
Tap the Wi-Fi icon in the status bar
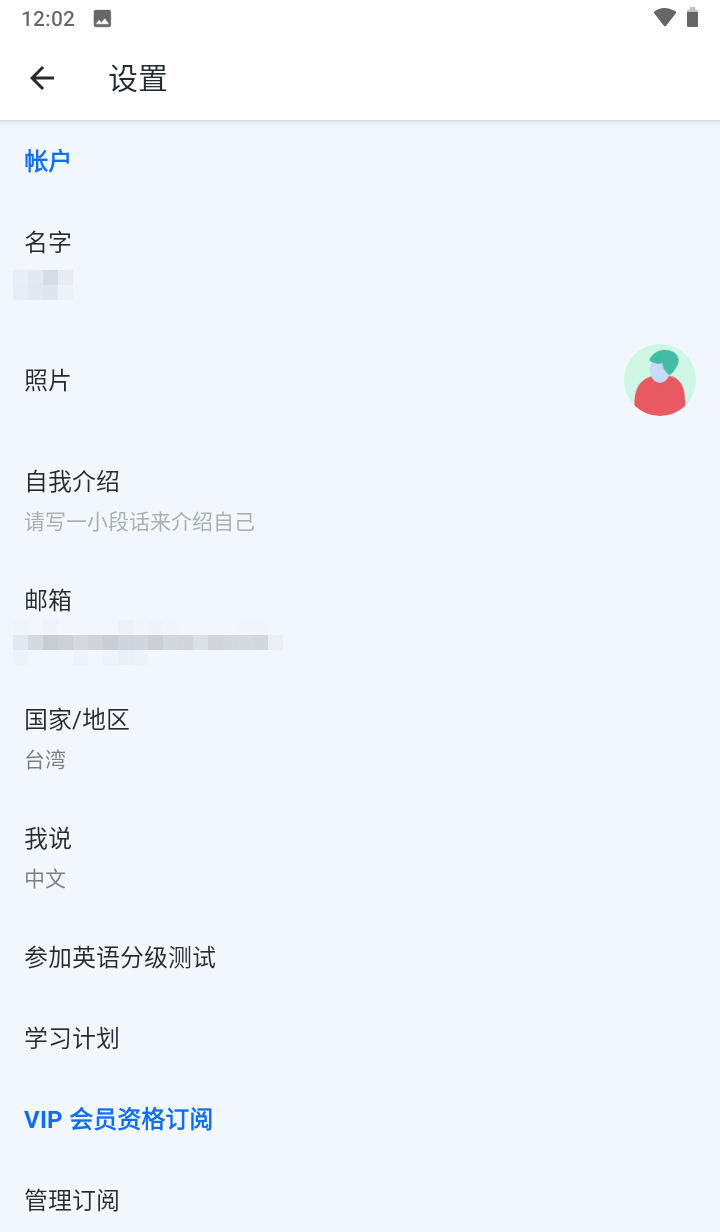coord(664,17)
